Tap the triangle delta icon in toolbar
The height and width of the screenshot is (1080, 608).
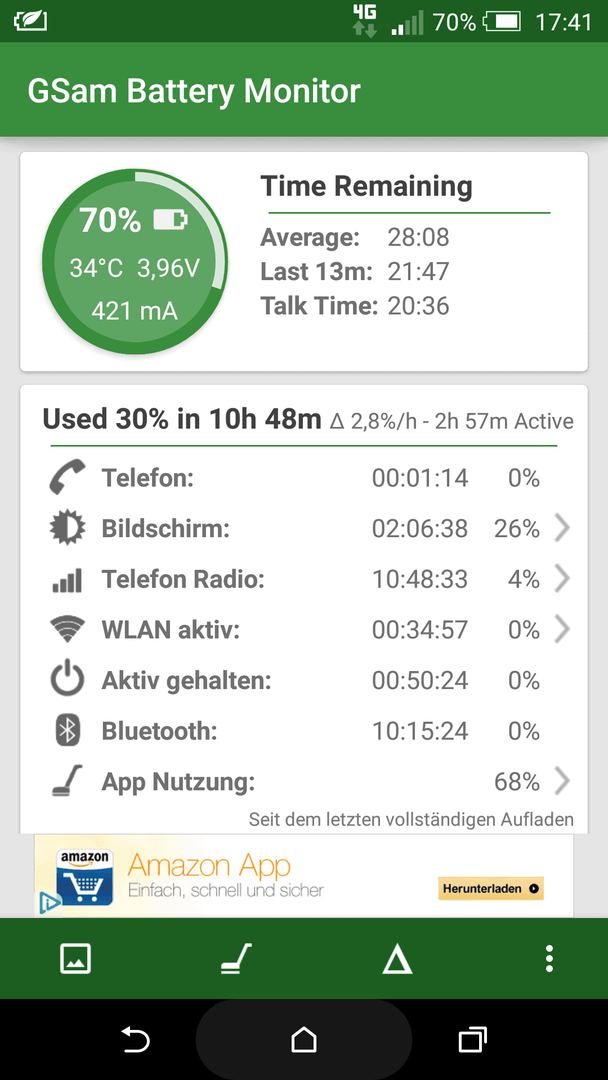[397, 958]
